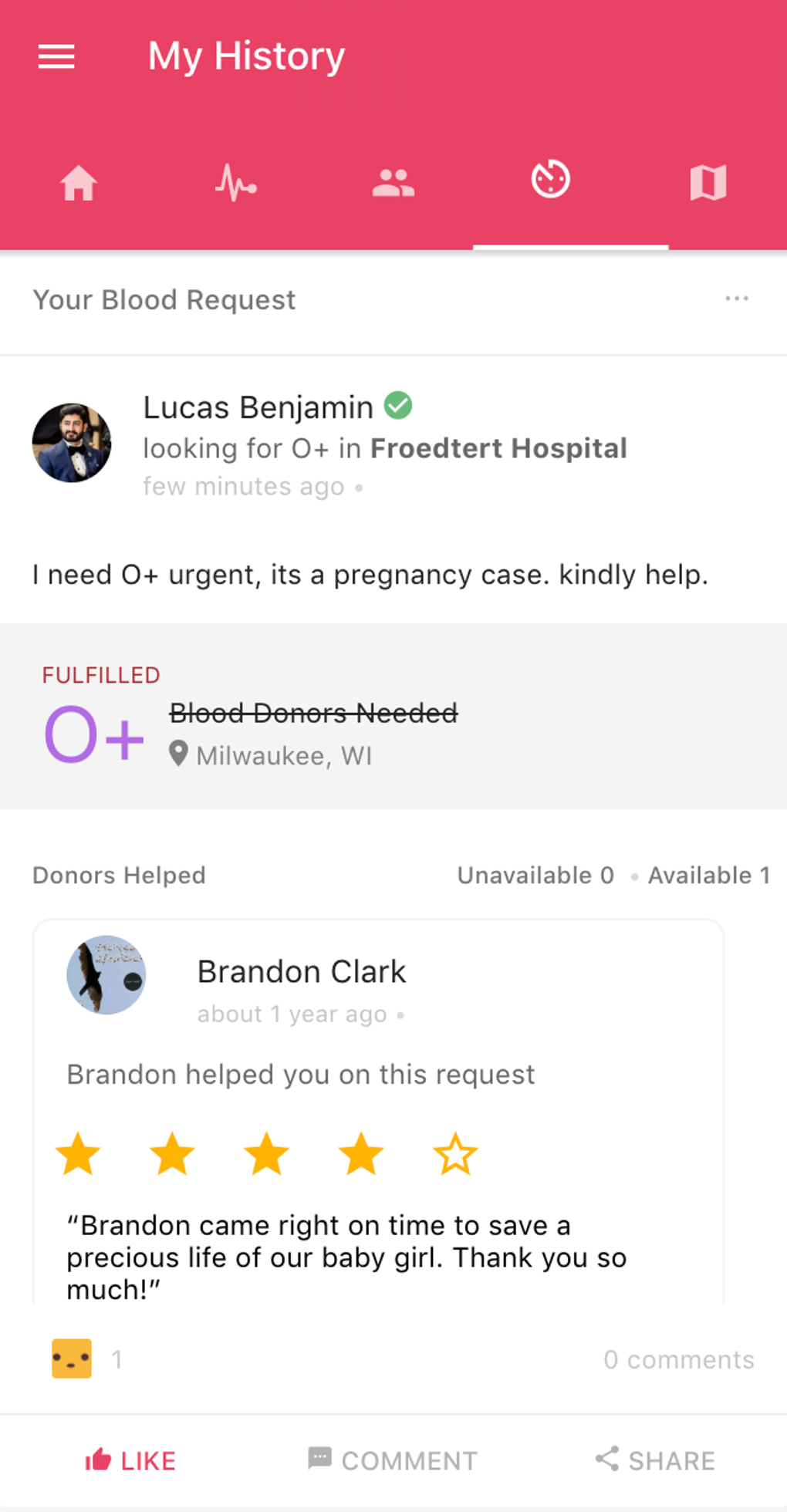Switch to the activity pulse tab
Screen dimensions: 787x1512
236,184
